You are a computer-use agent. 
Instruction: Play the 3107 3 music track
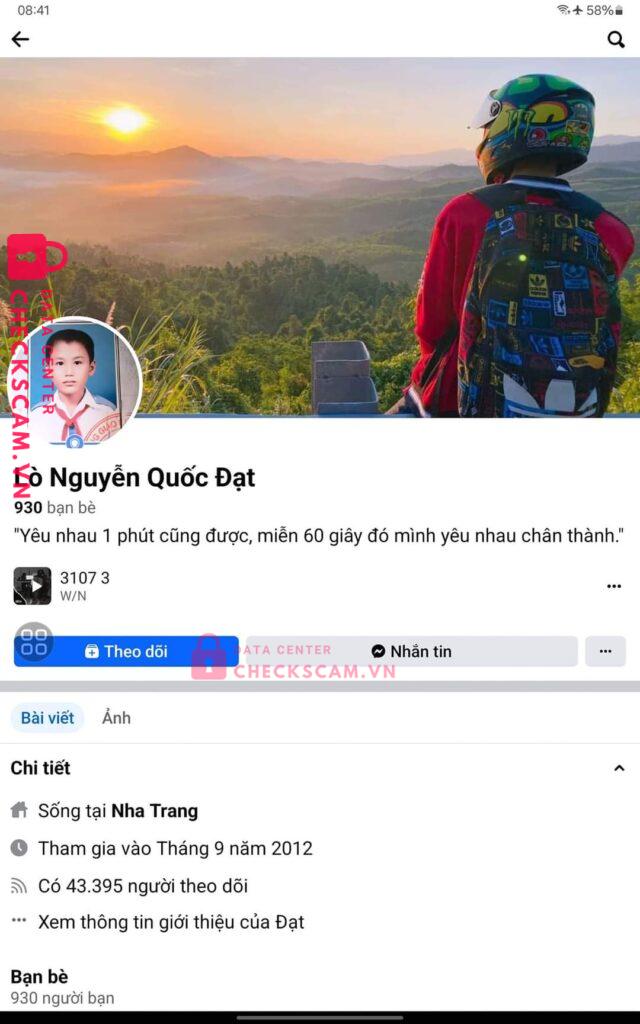point(32,586)
